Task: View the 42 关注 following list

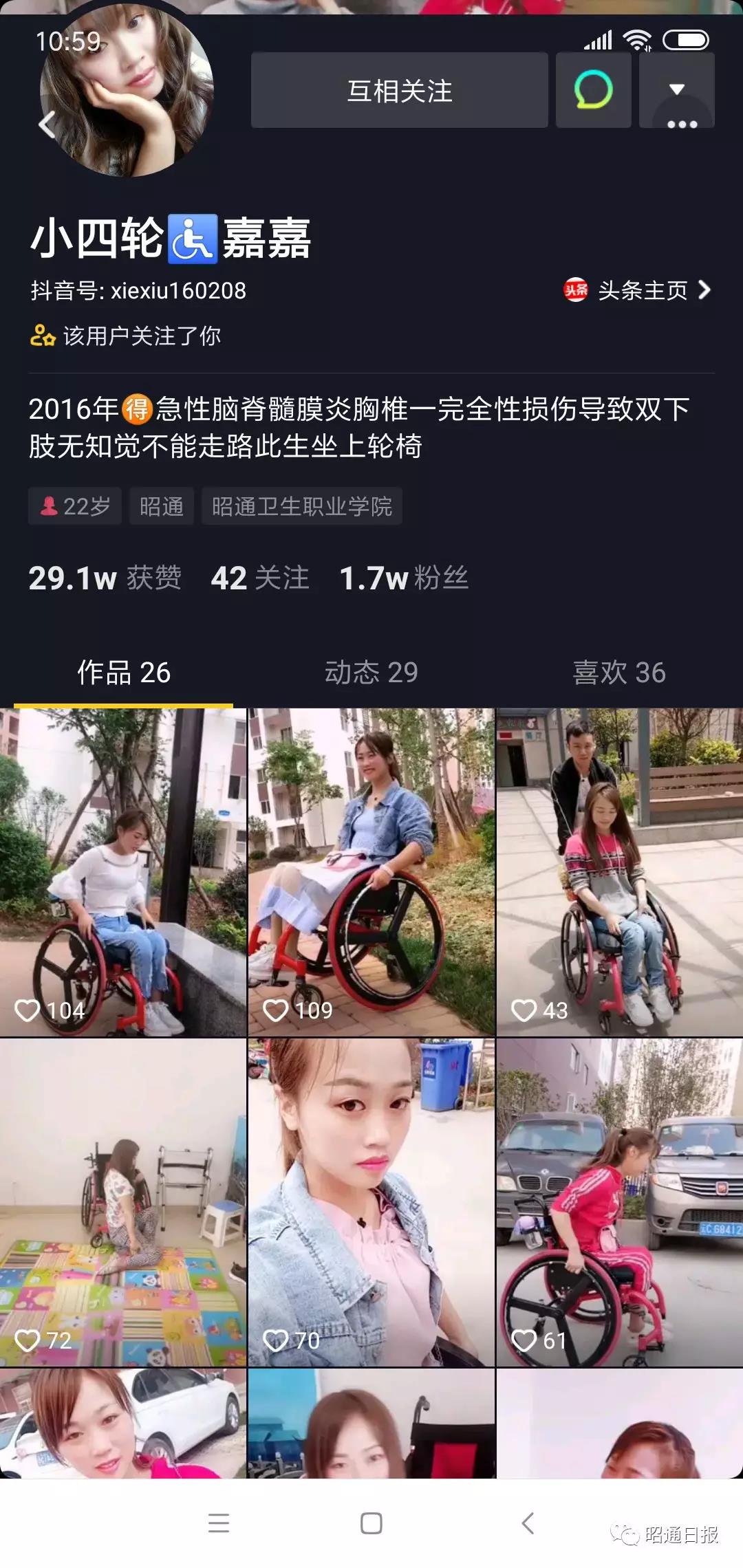Action: pos(260,578)
